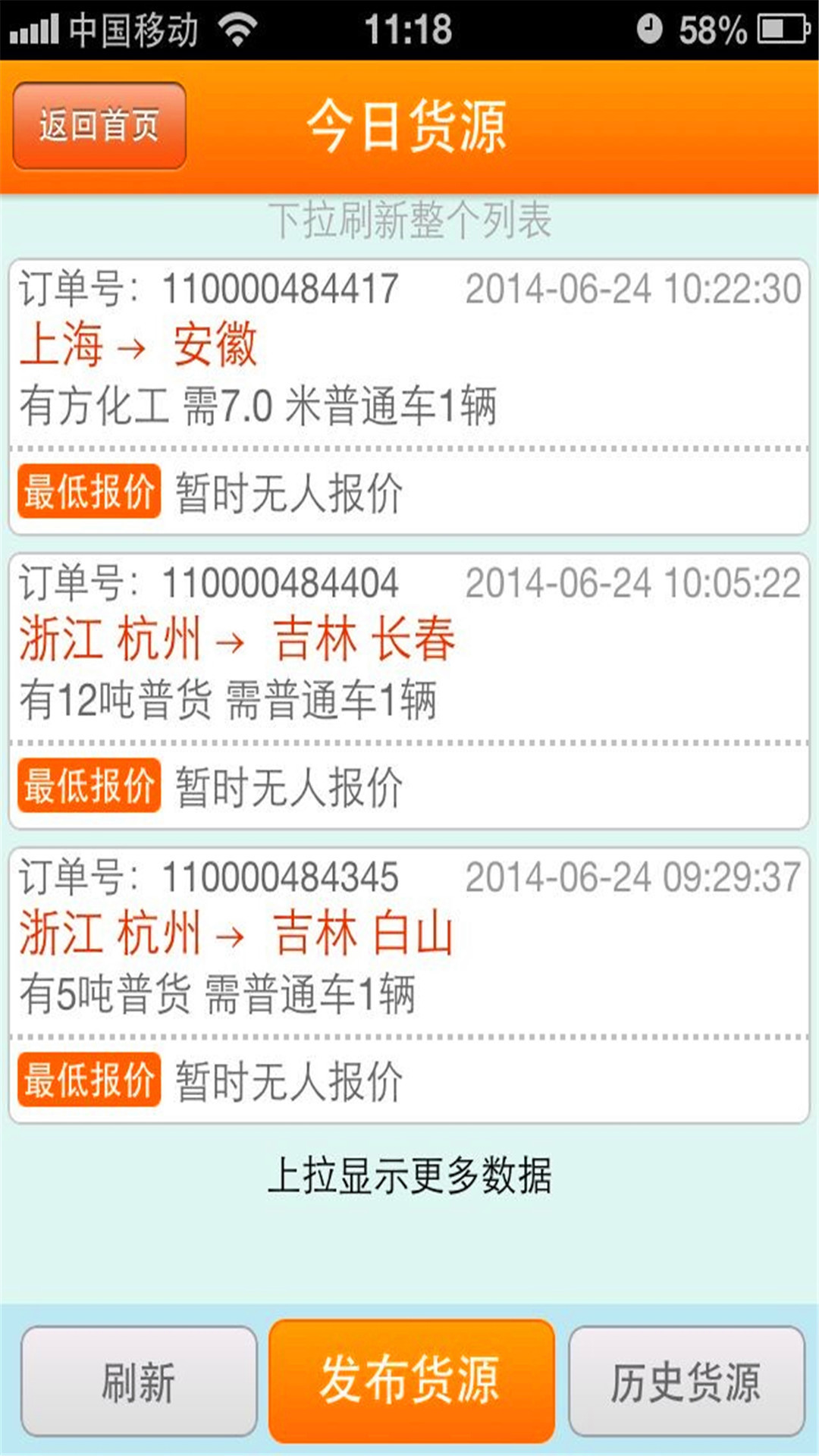Tap the 返回首页 button
This screenshot has height=1456, width=819.
click(x=99, y=126)
